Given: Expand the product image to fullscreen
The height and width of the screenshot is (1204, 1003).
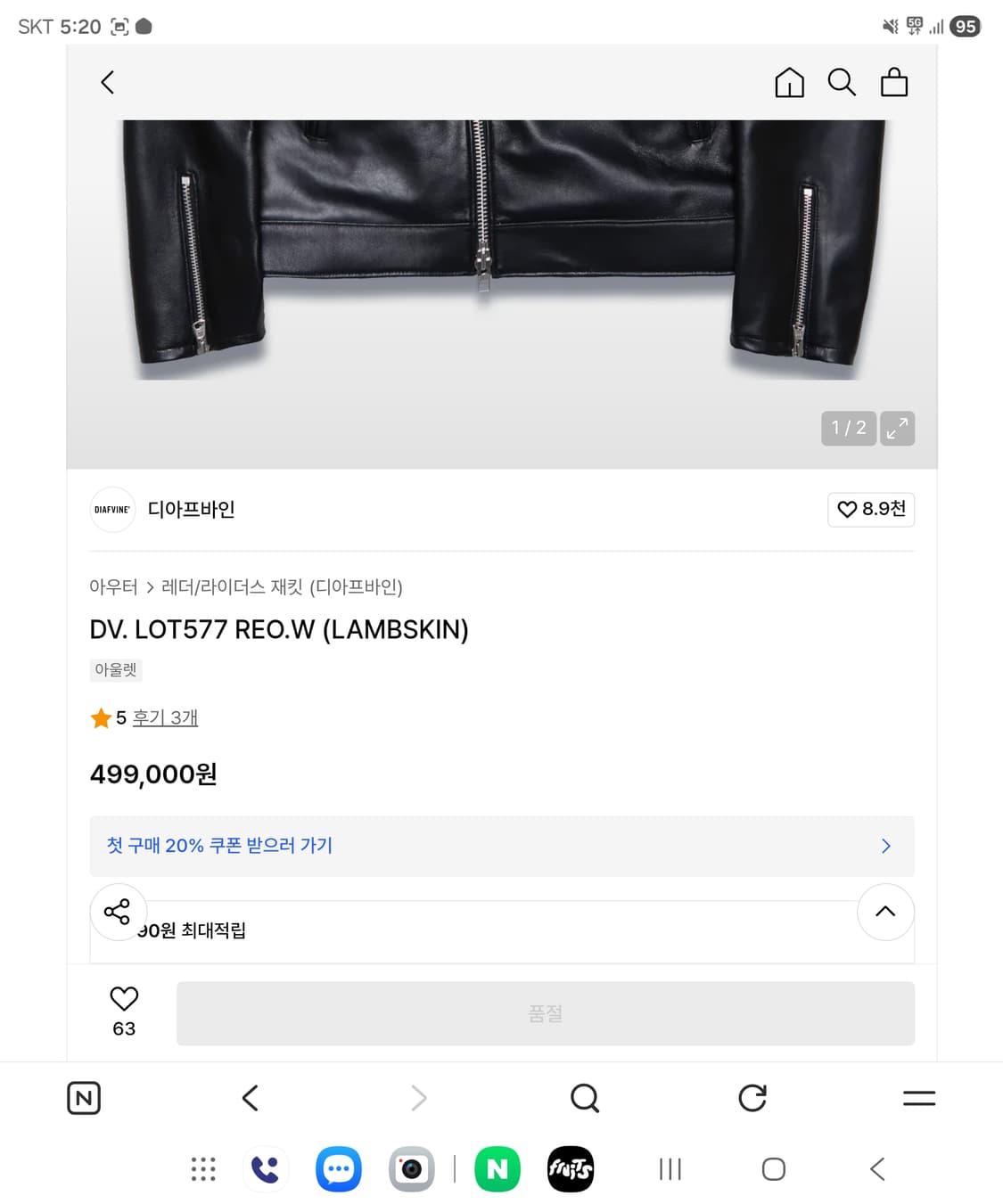Looking at the screenshot, I should 897,429.
